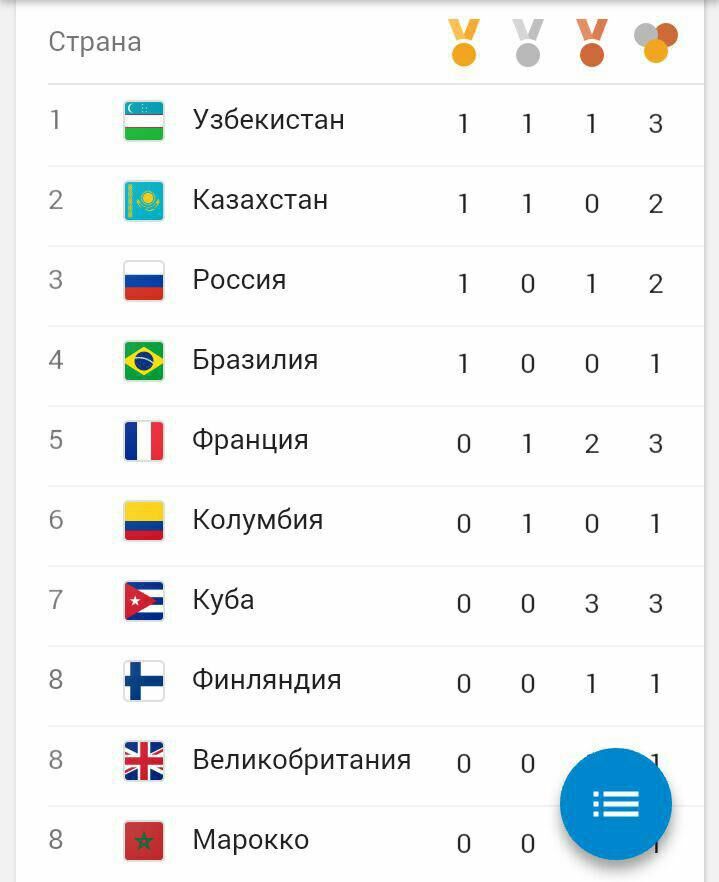The image size is (719, 882).
Task: Open the Узбекистан row
Action: (376, 125)
